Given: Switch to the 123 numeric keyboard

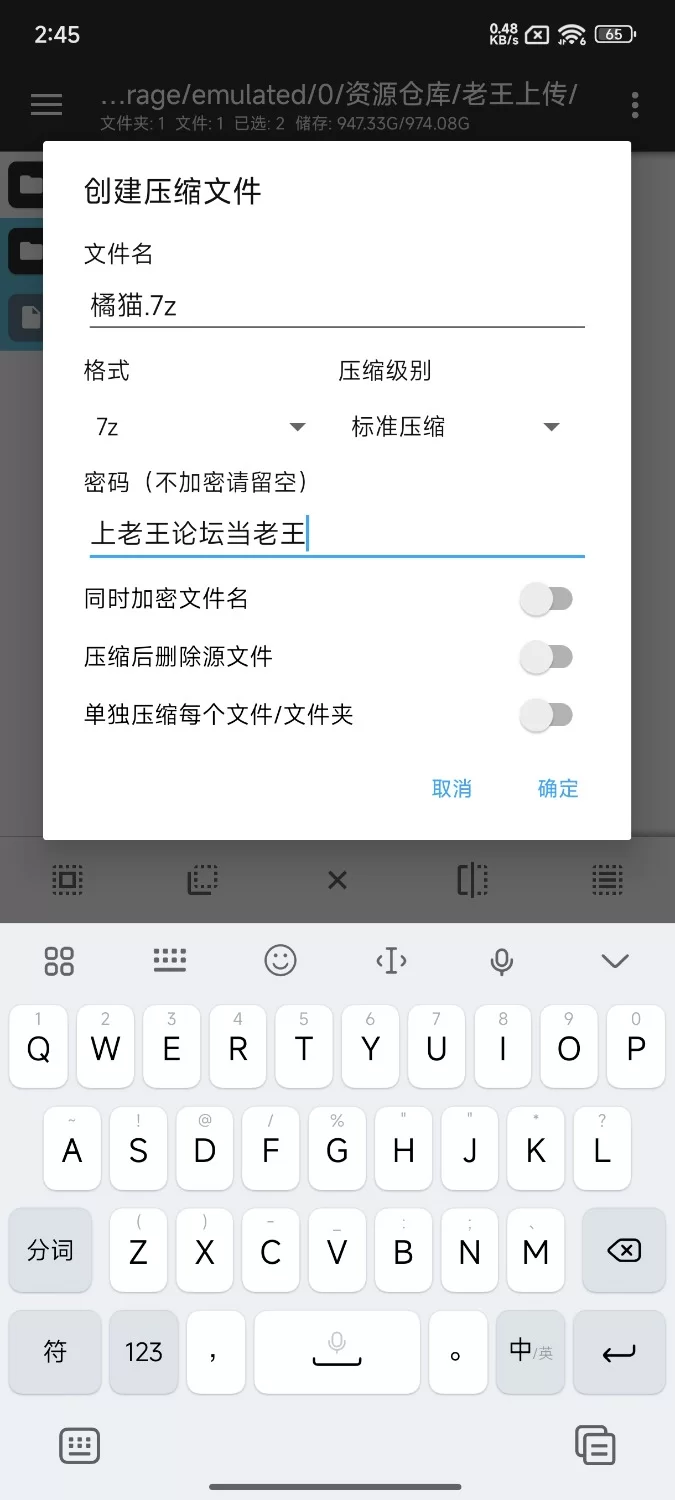Looking at the screenshot, I should [144, 1352].
